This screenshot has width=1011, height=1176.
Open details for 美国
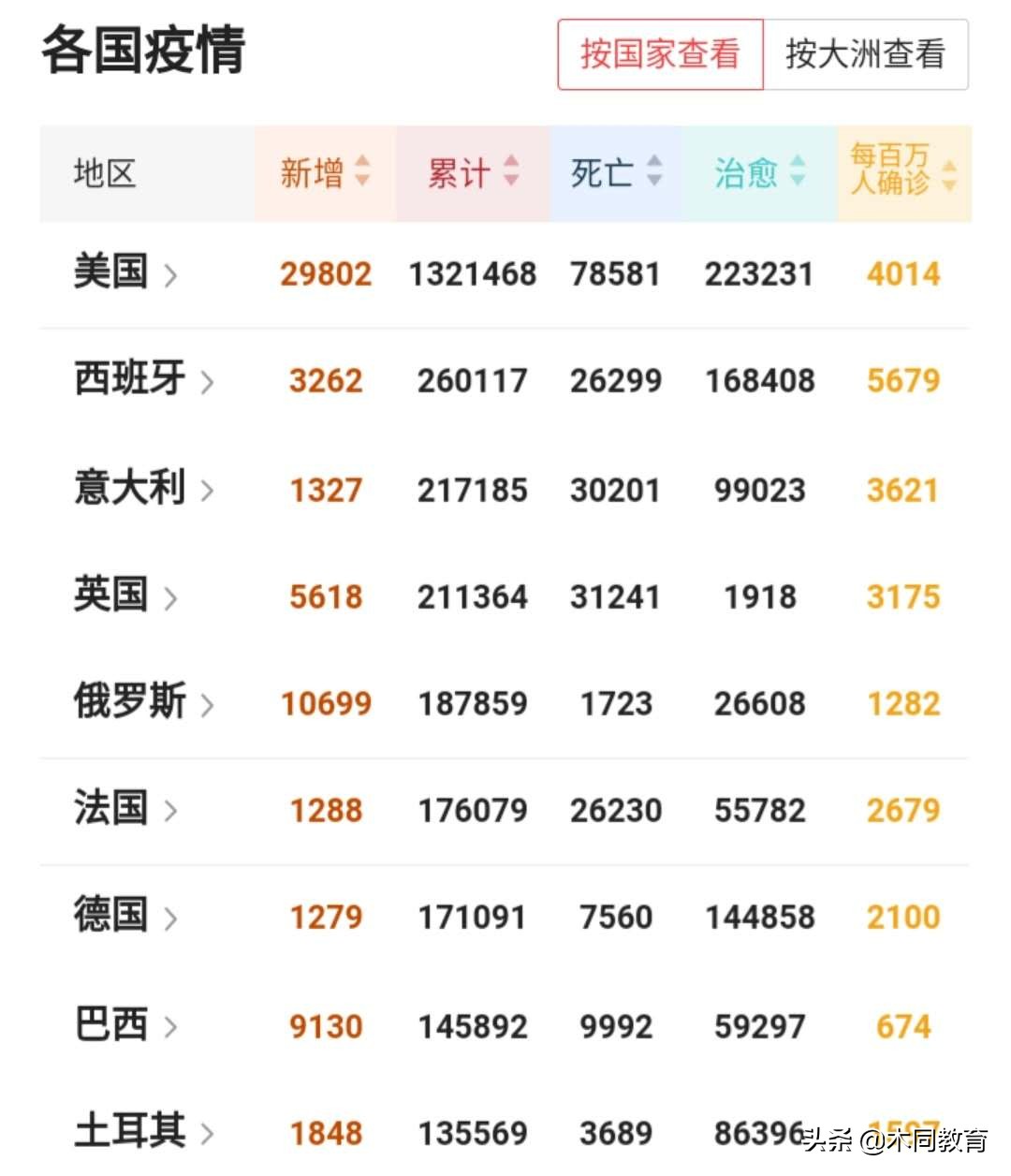click(x=125, y=273)
